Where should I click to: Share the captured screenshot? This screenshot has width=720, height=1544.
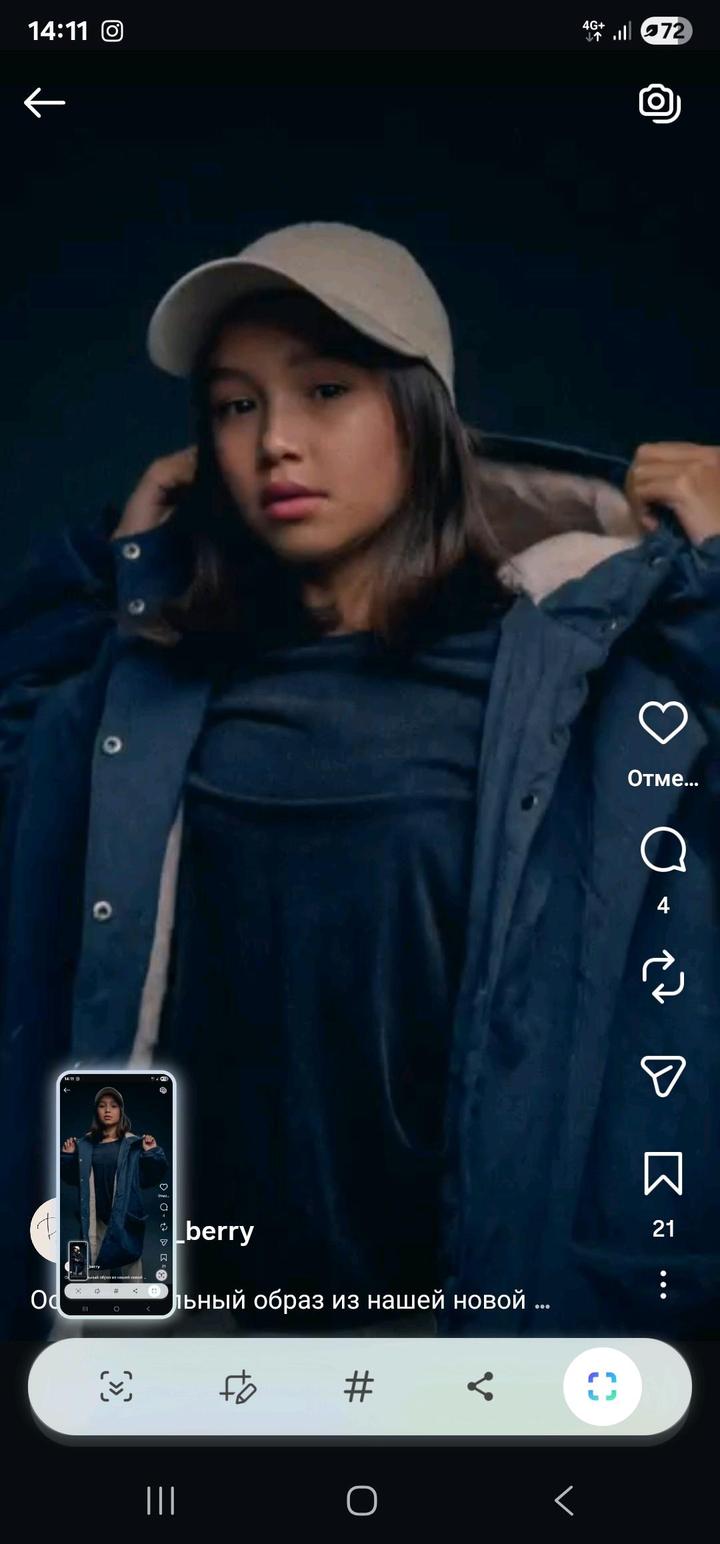(480, 1386)
